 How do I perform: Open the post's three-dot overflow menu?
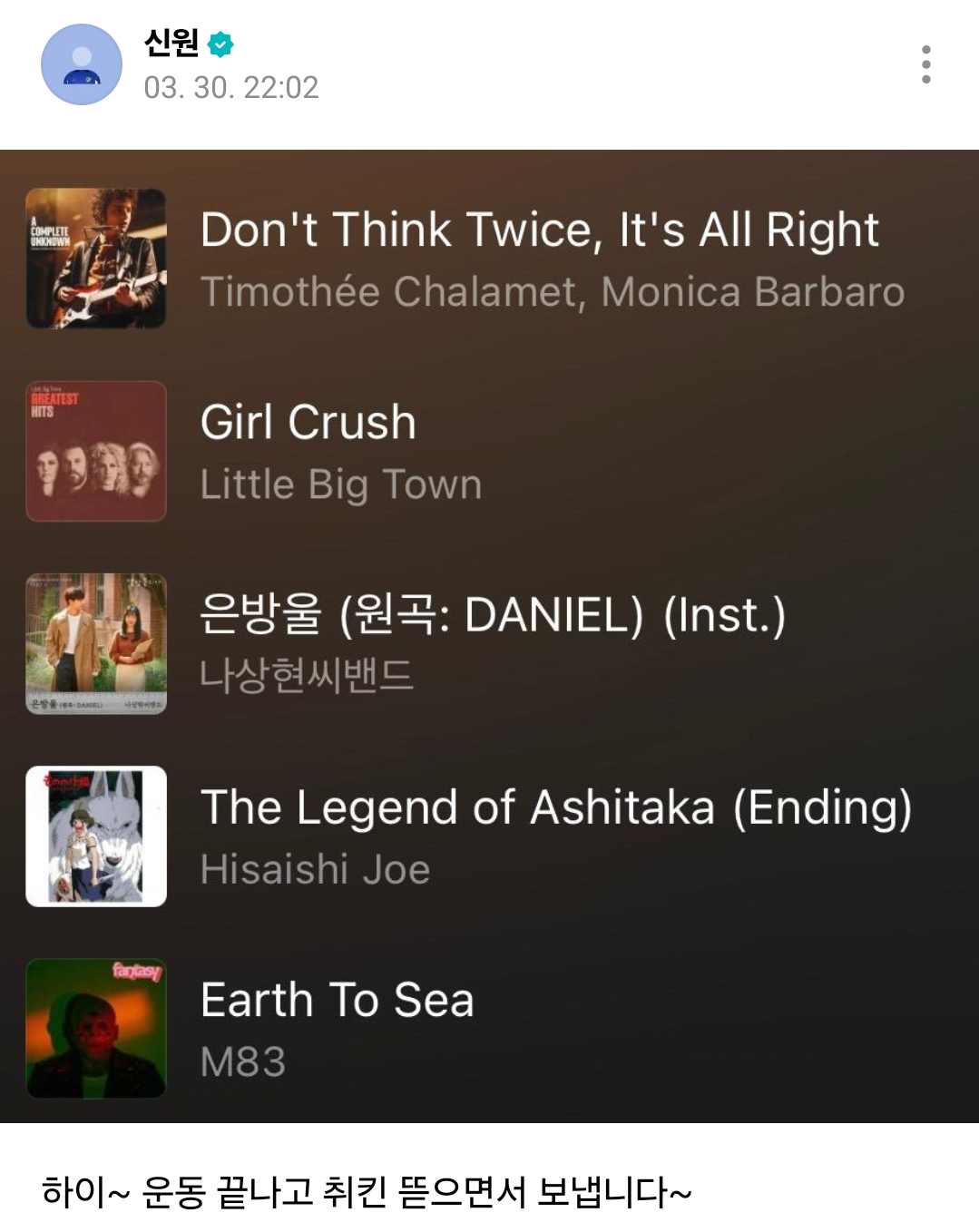(925, 64)
